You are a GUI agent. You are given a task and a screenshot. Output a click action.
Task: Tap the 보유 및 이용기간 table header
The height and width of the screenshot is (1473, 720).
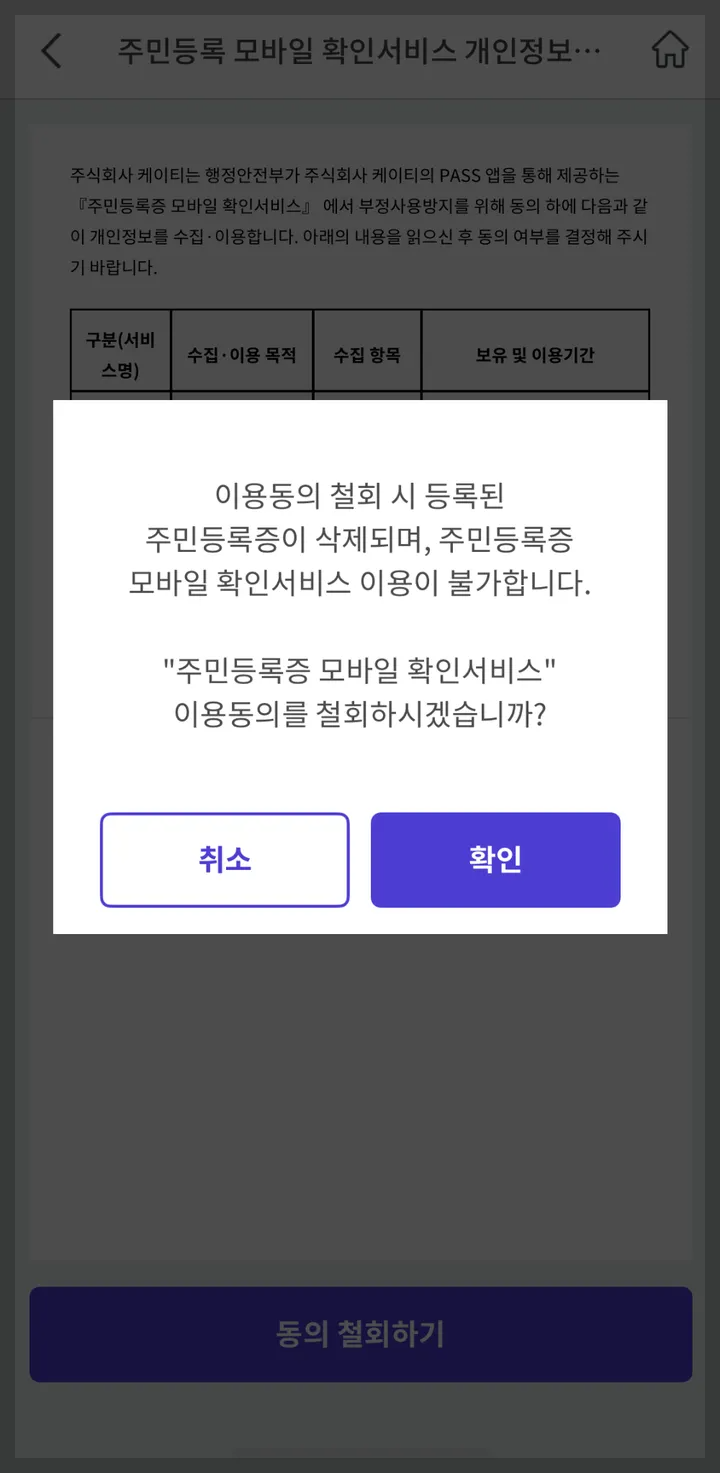click(536, 352)
